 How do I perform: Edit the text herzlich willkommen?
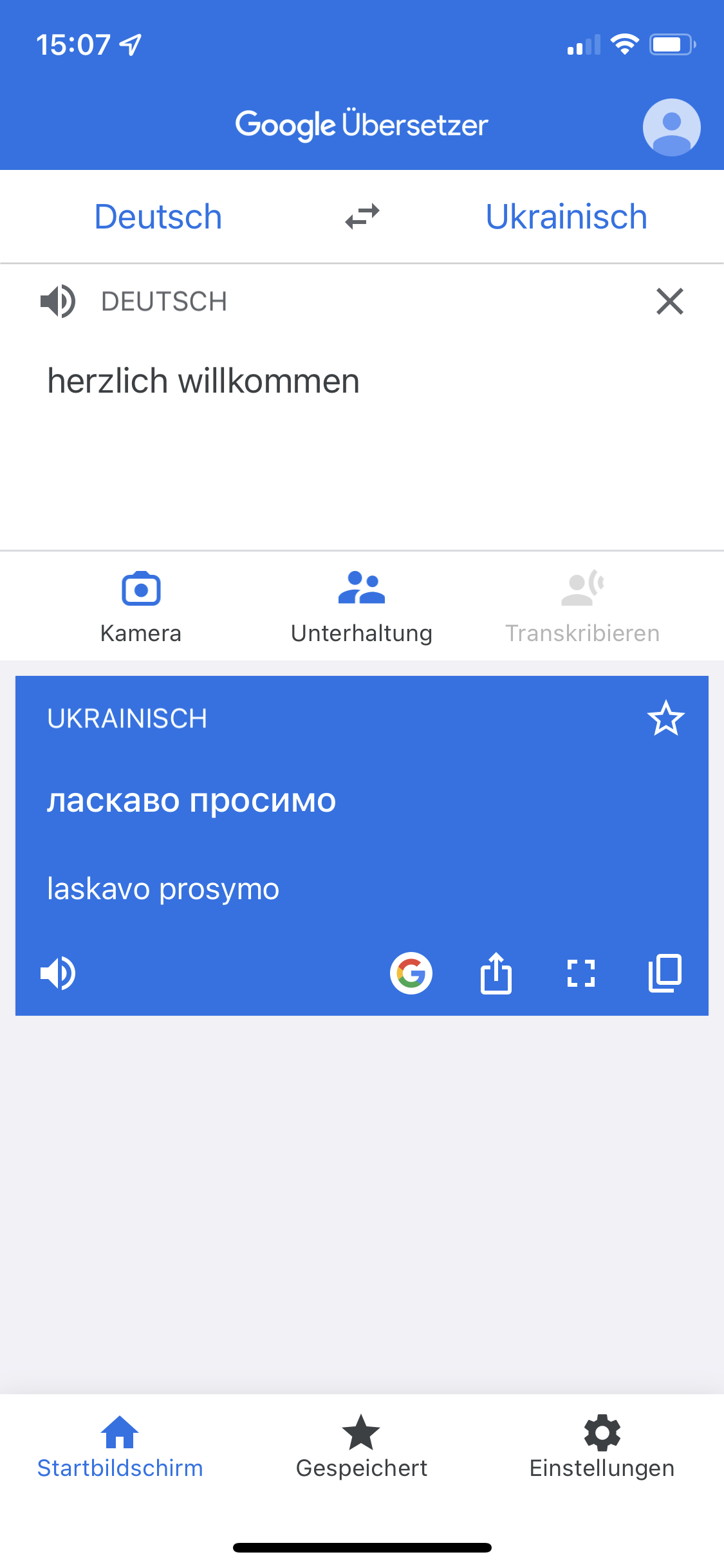(203, 381)
